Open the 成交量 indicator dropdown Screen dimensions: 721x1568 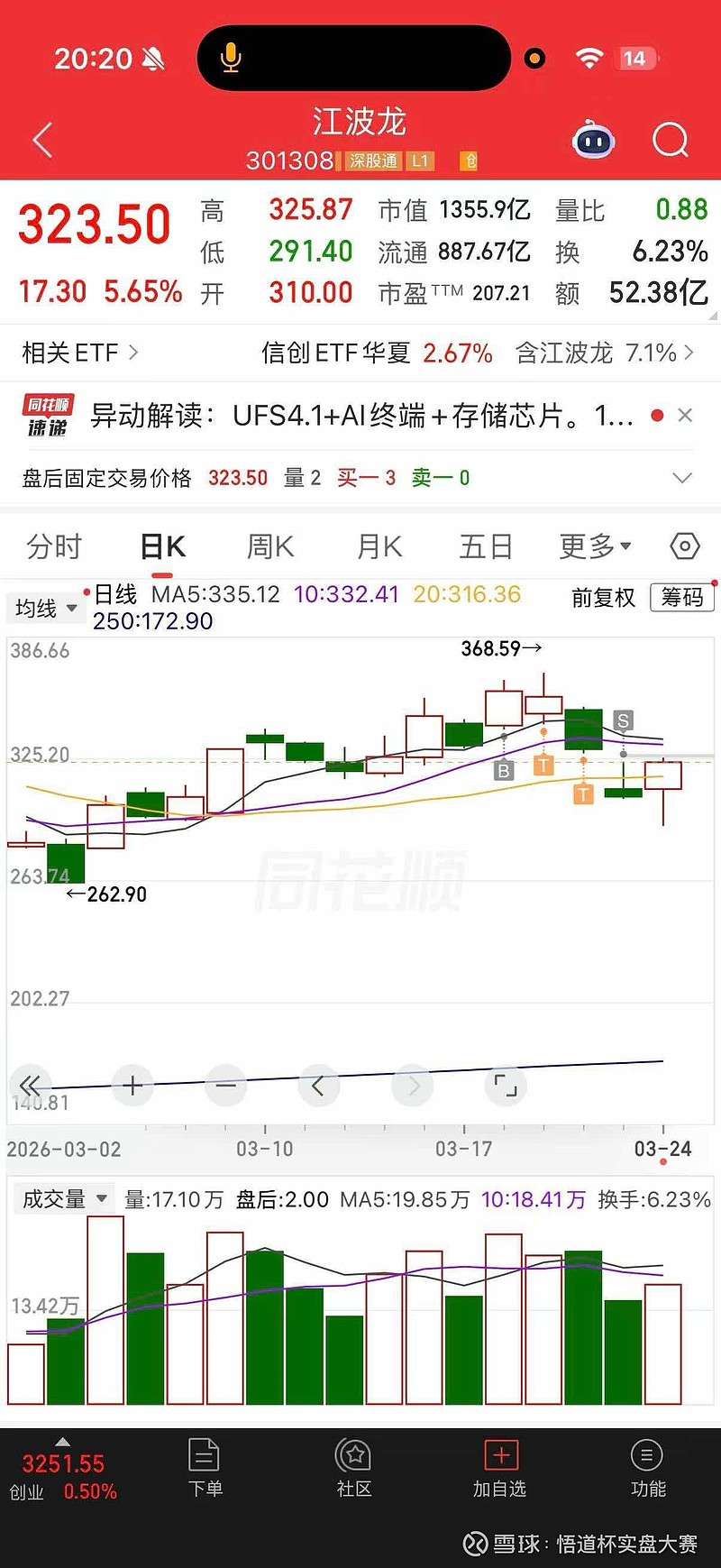pos(64,1199)
